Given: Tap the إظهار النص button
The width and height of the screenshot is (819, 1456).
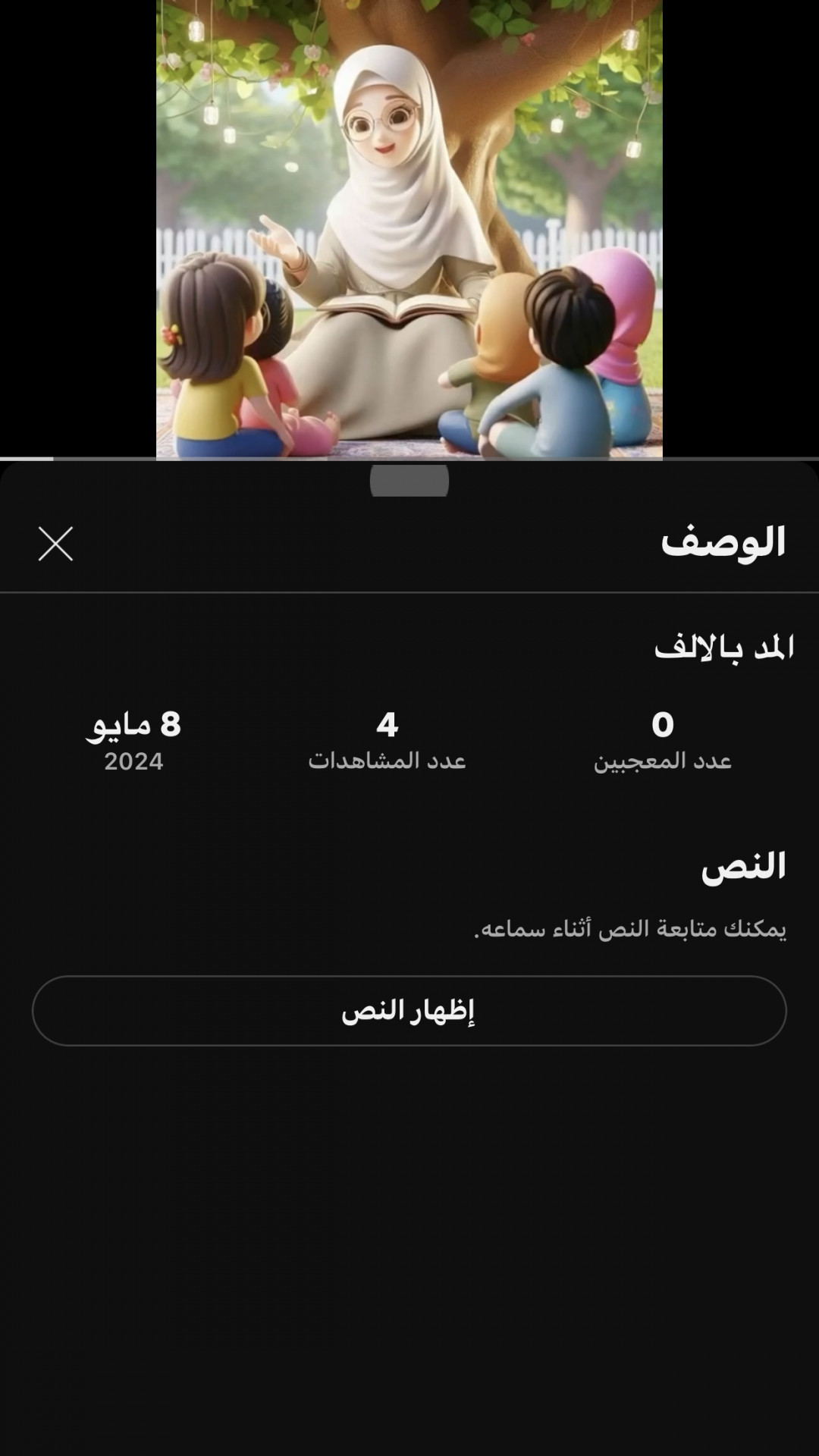Looking at the screenshot, I should pos(409,1011).
